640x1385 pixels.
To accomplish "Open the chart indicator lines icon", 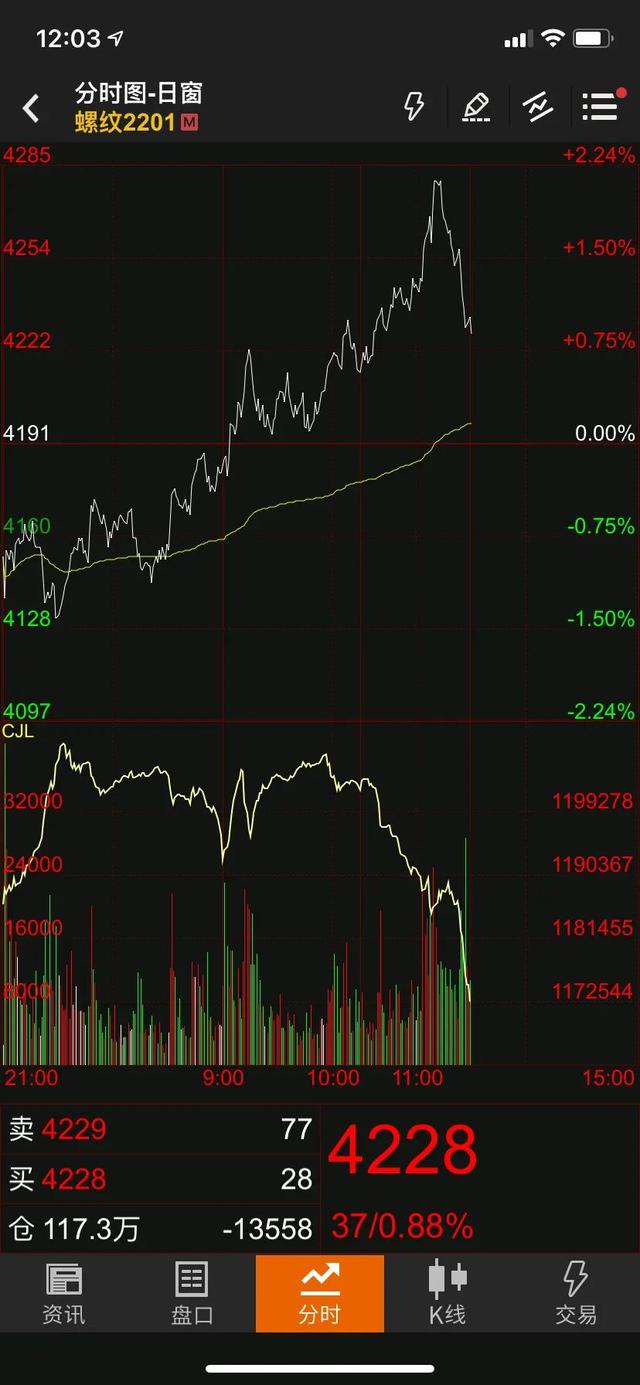I will pos(537,106).
